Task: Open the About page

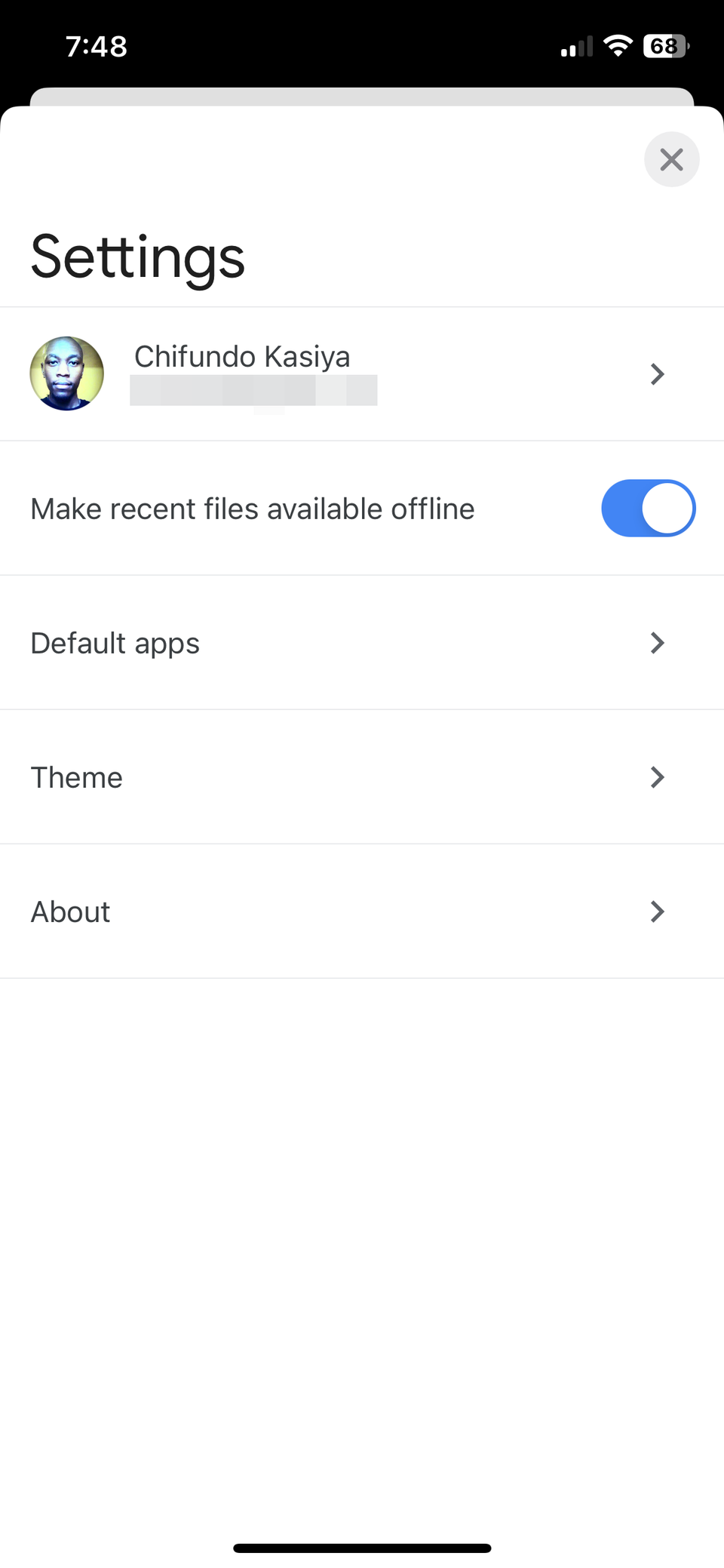Action: [x=362, y=912]
